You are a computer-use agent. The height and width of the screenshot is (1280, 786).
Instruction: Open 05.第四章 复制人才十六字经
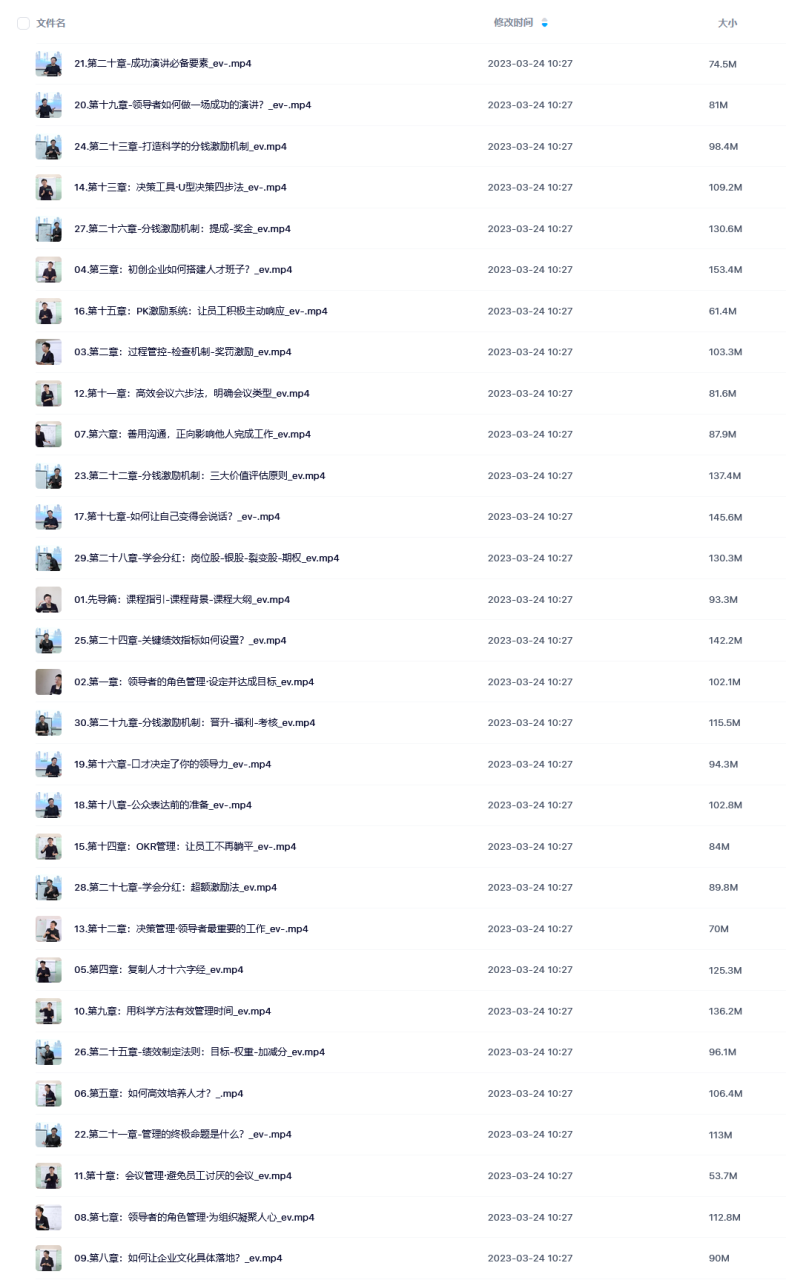click(159, 970)
